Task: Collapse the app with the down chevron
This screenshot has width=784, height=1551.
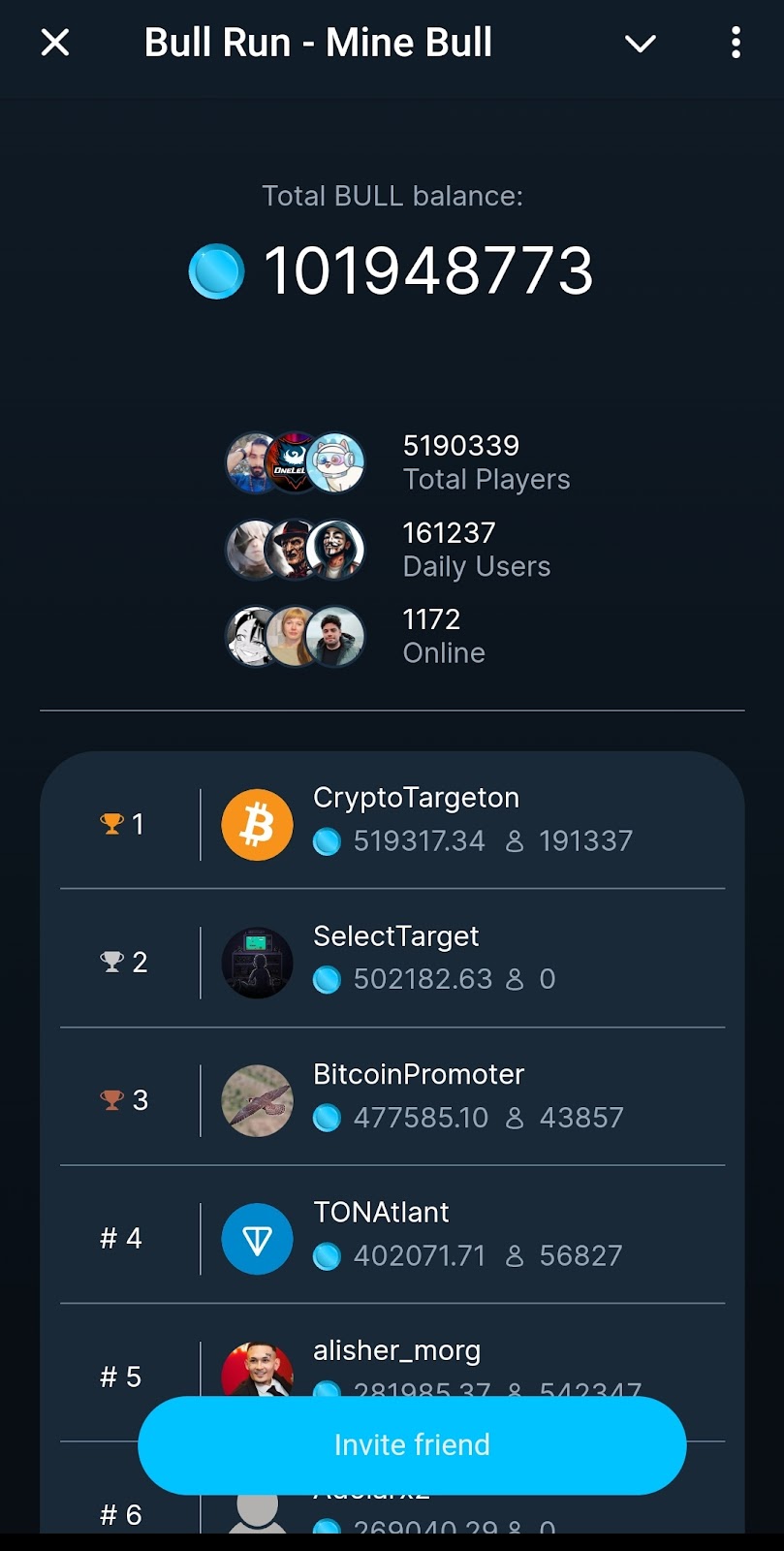Action: coord(641,43)
